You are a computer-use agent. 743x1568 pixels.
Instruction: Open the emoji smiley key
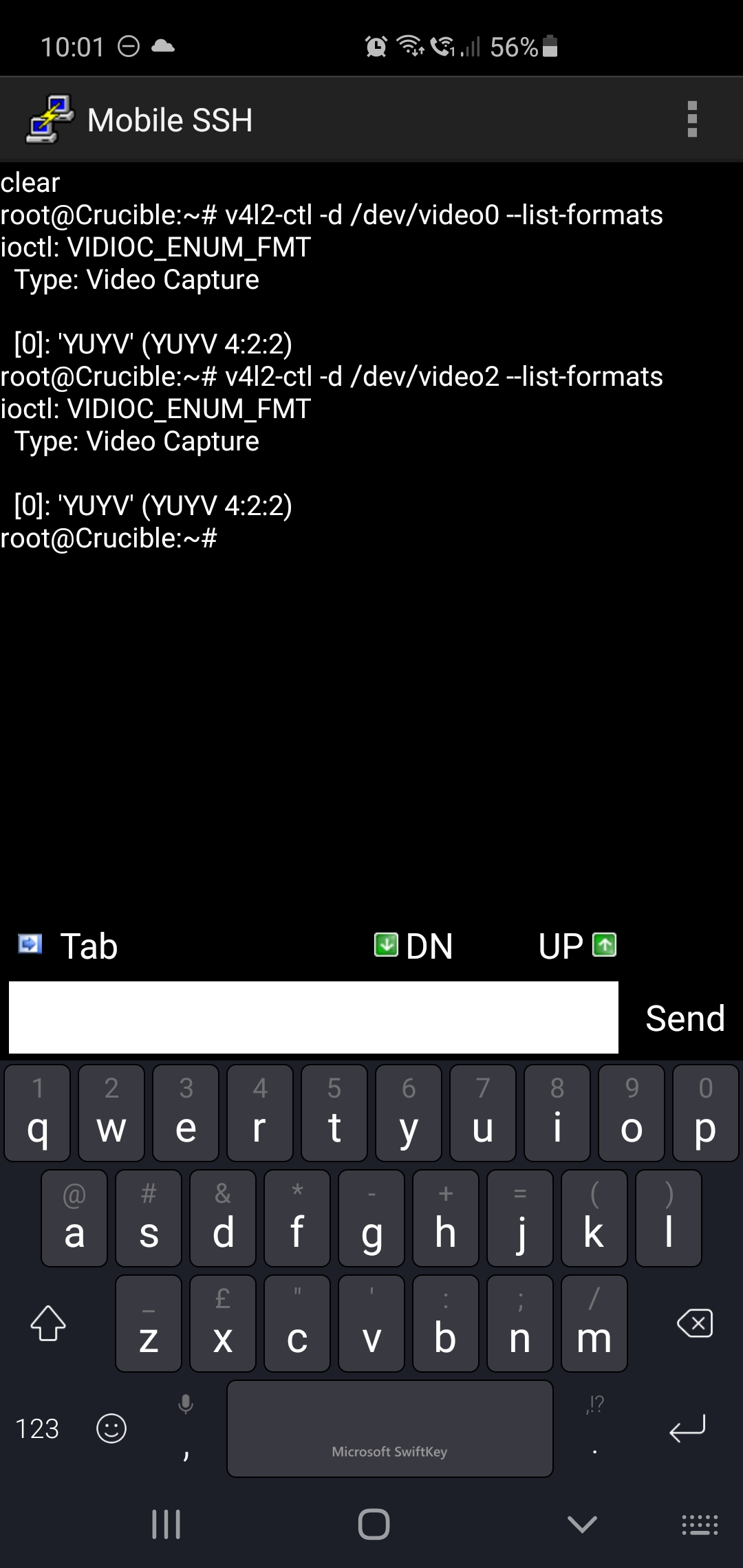click(112, 1428)
